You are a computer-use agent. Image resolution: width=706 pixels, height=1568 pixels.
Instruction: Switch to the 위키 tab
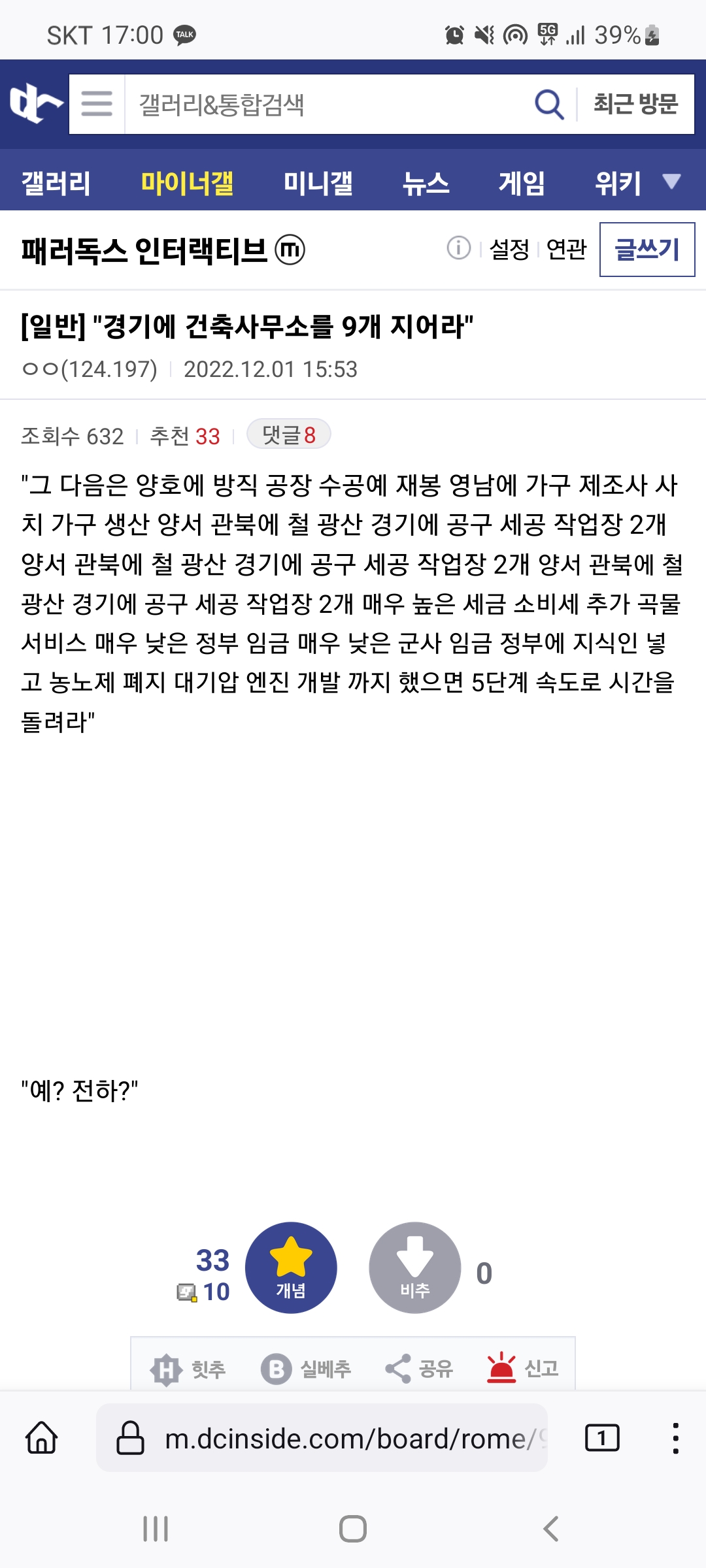[x=617, y=183]
